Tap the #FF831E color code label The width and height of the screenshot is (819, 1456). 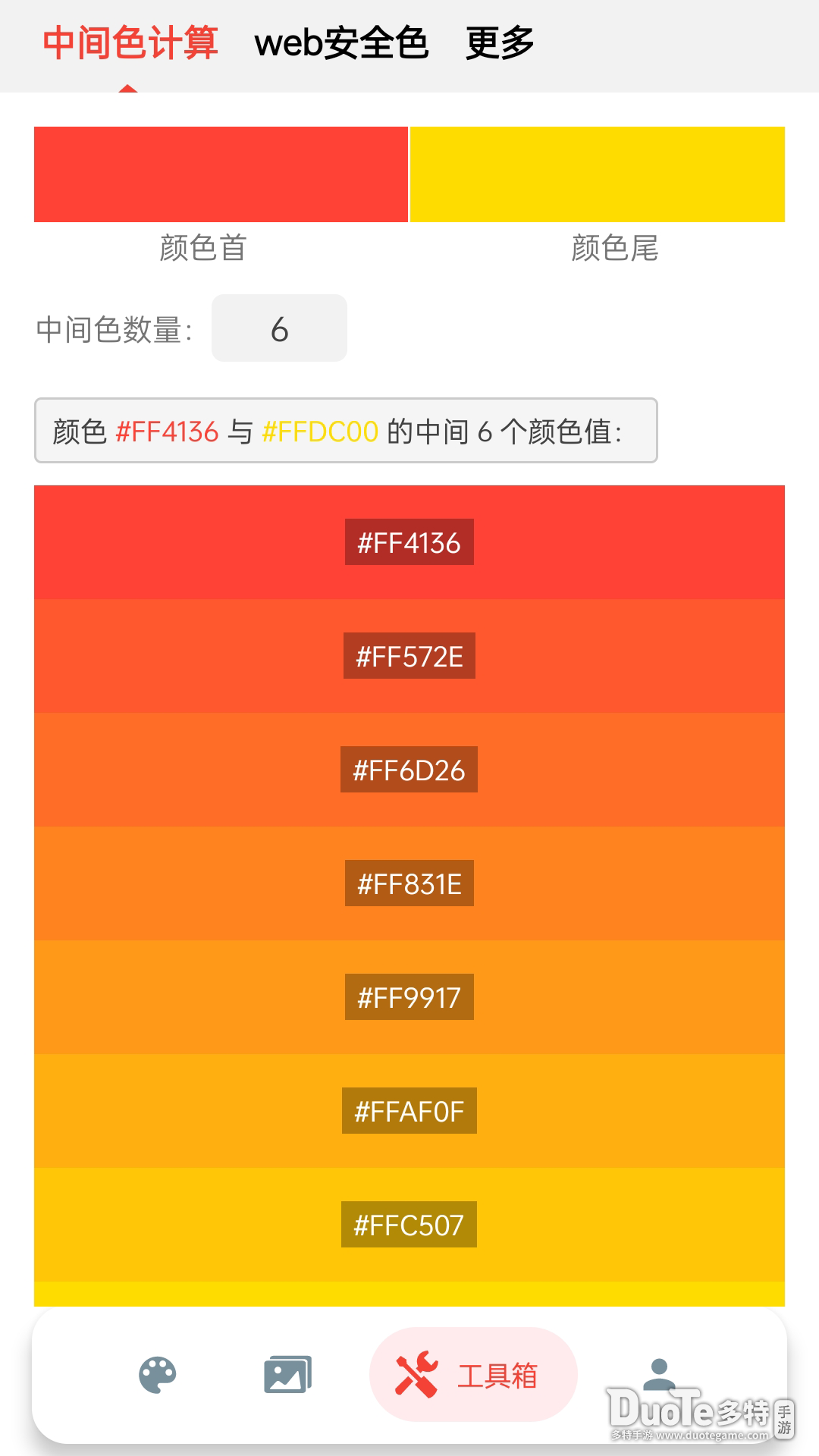(x=409, y=883)
